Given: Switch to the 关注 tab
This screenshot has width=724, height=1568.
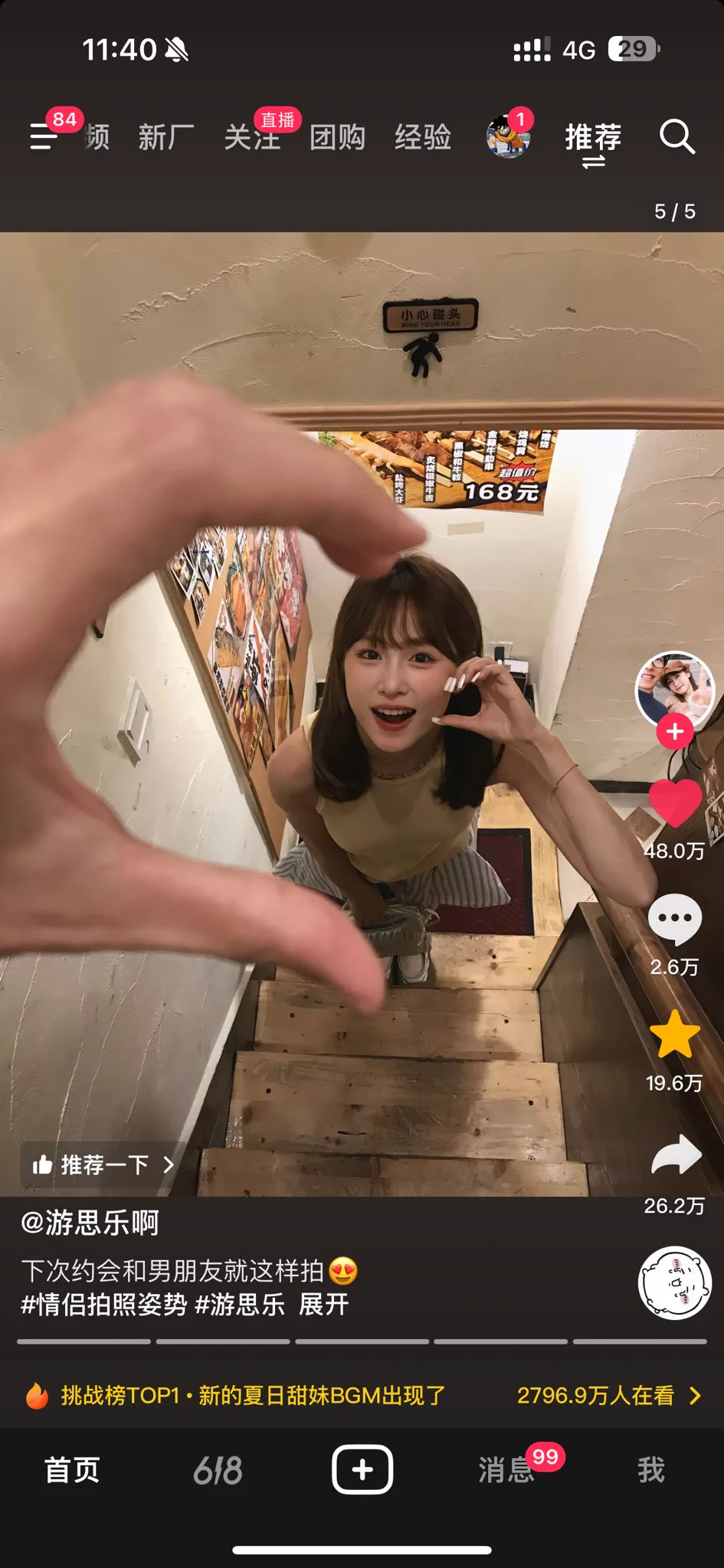Looking at the screenshot, I should click(251, 139).
